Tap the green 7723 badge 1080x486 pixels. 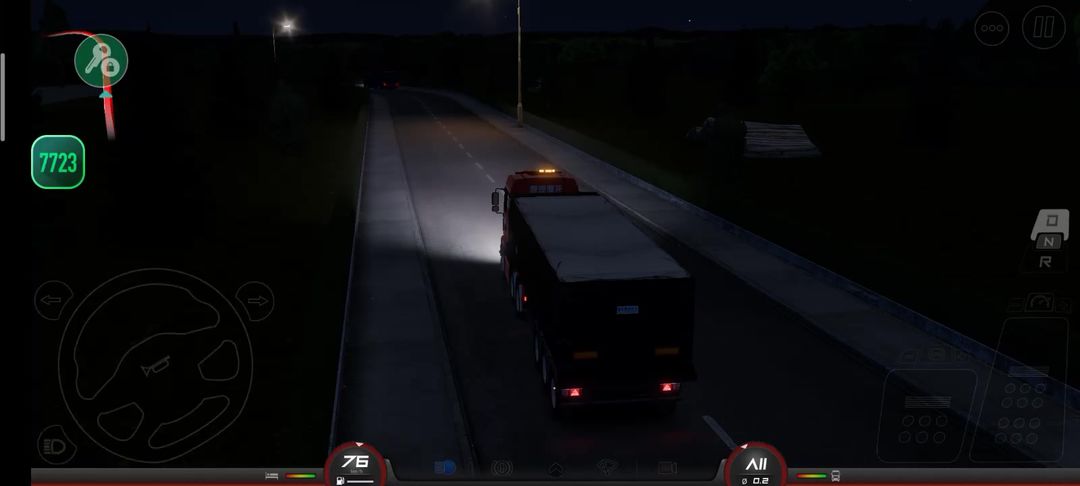point(58,163)
